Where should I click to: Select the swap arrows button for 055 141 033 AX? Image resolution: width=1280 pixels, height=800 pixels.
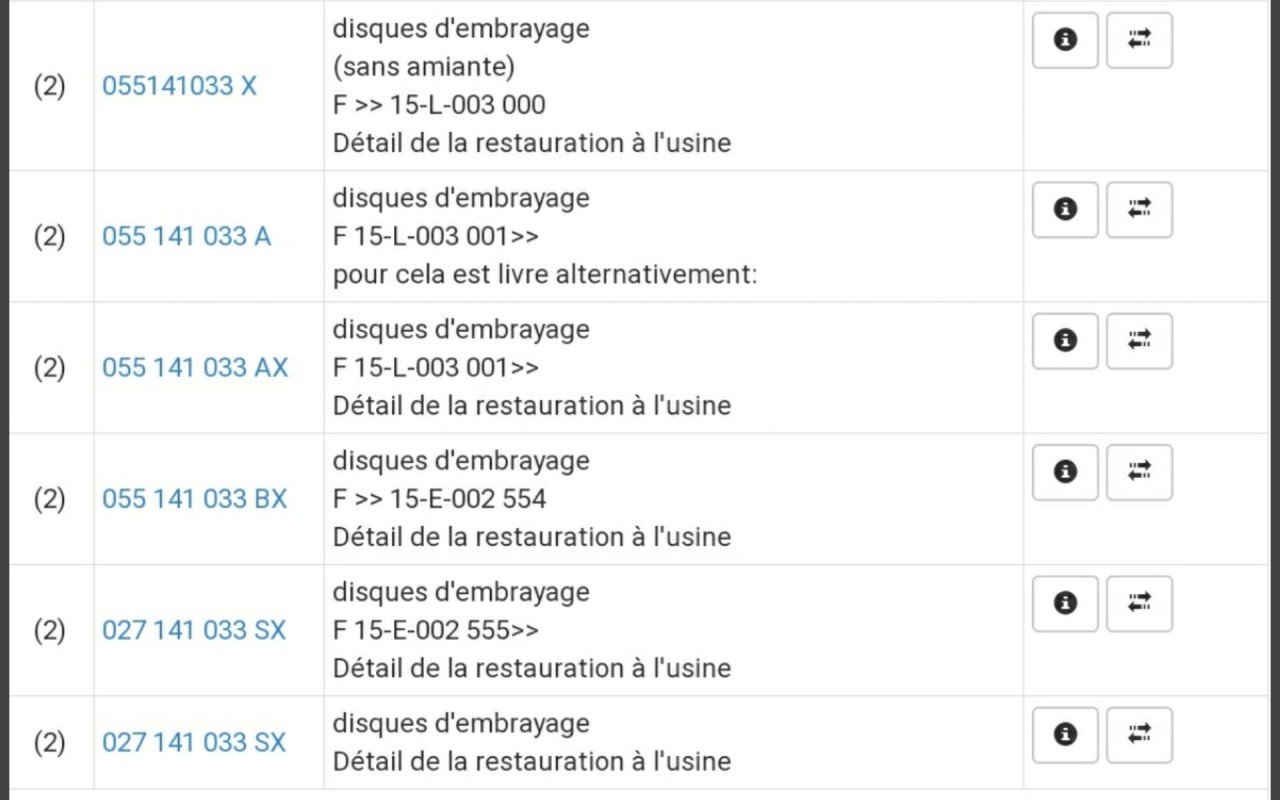[x=1139, y=341]
